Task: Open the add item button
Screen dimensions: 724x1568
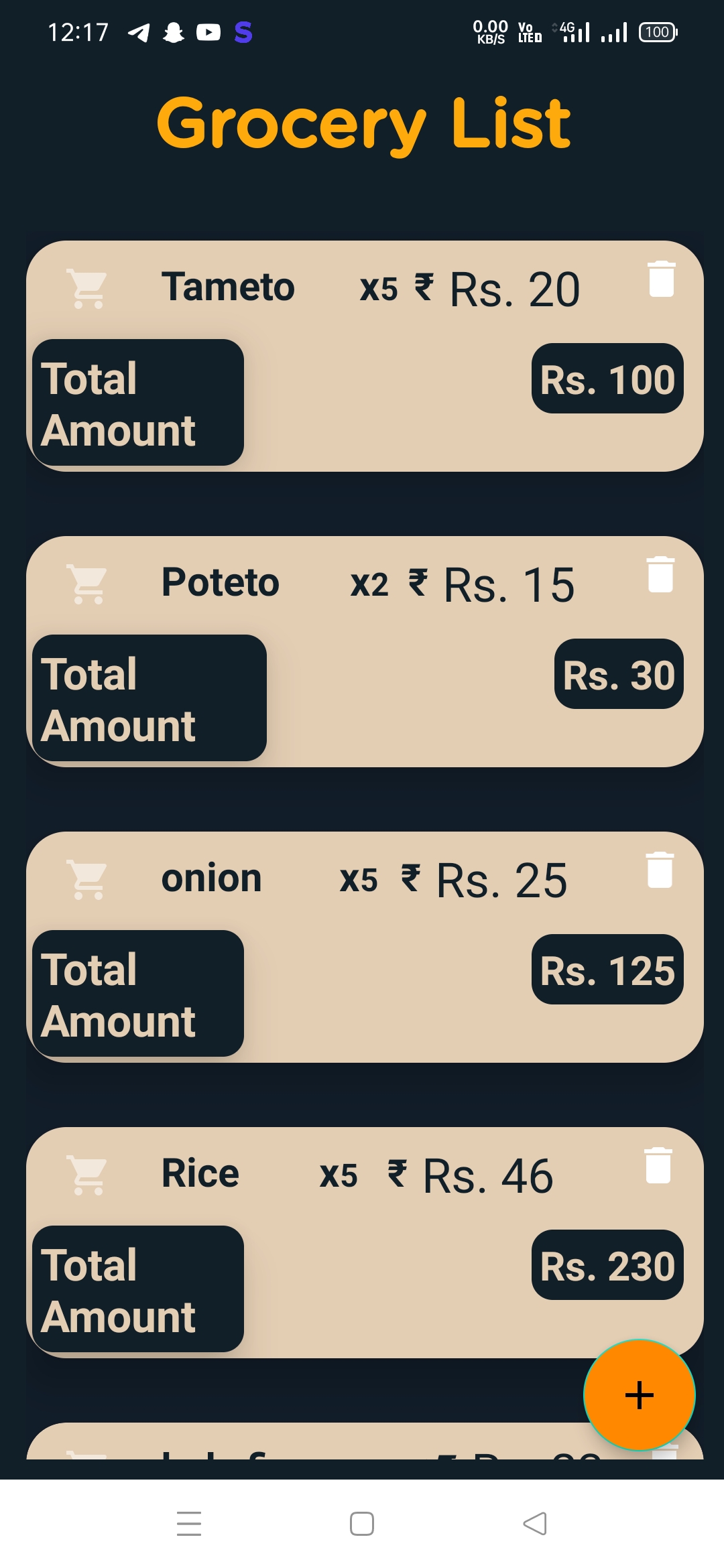Action: pyautogui.click(x=639, y=1394)
